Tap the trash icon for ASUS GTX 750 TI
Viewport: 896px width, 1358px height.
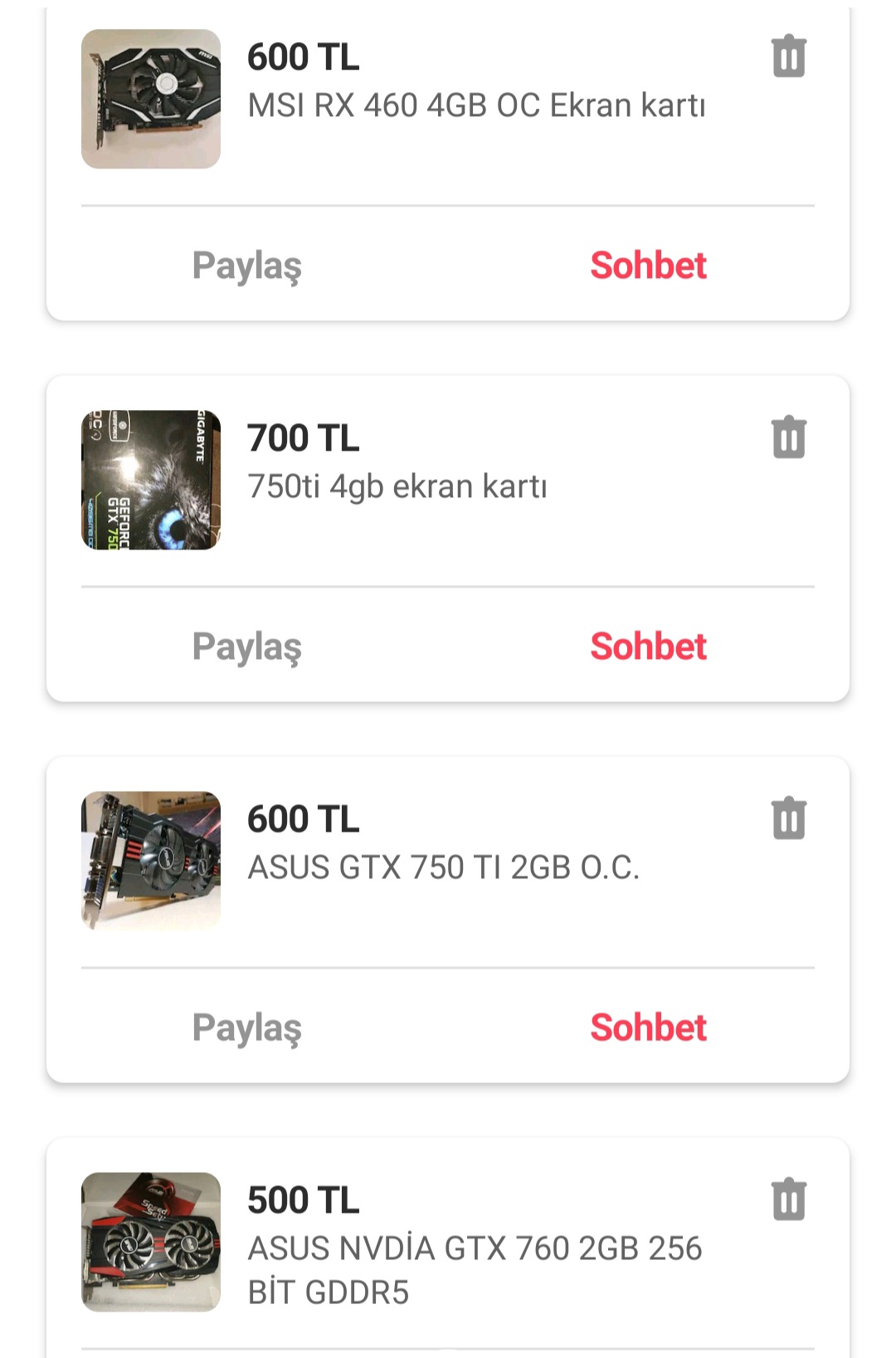(x=789, y=818)
